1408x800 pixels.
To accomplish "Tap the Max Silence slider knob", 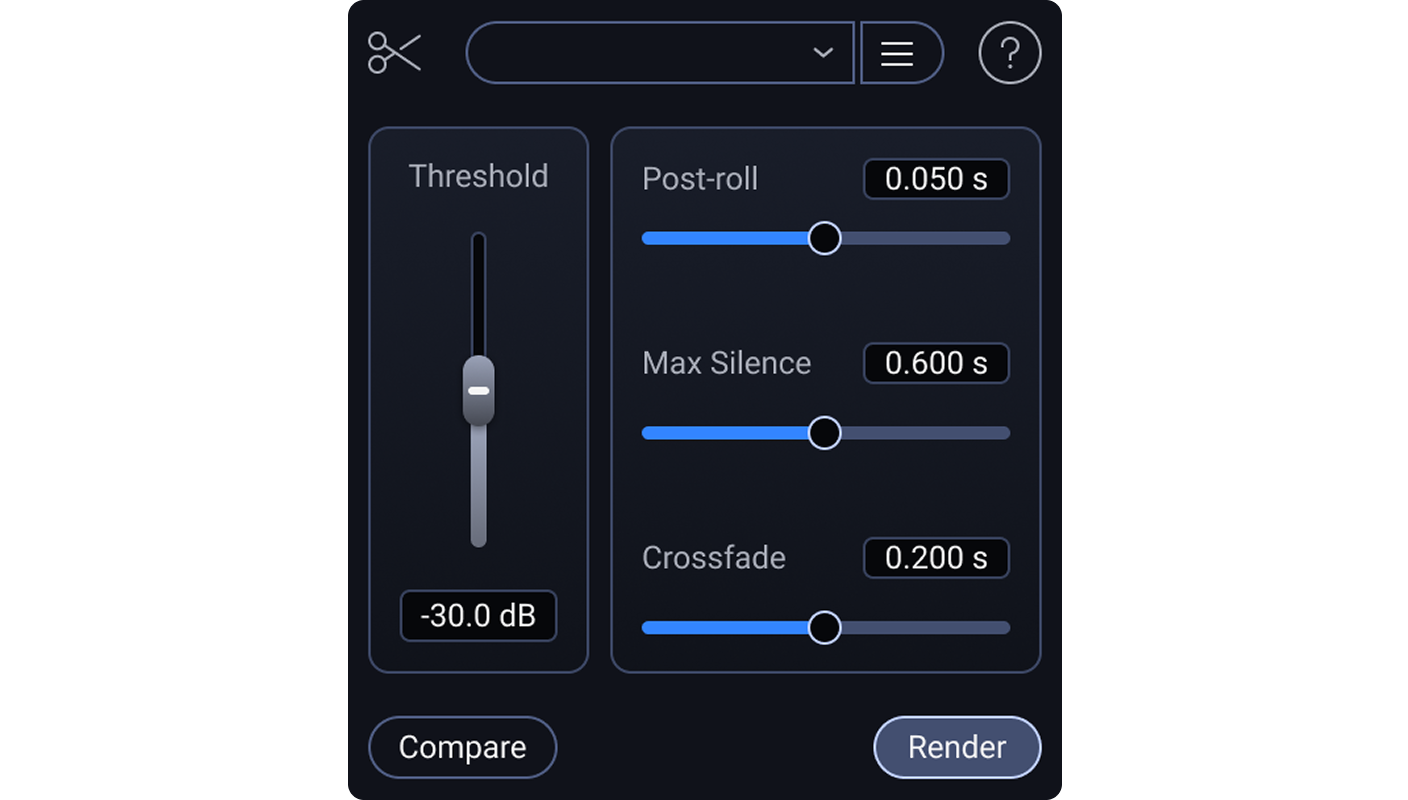I will [x=824, y=433].
